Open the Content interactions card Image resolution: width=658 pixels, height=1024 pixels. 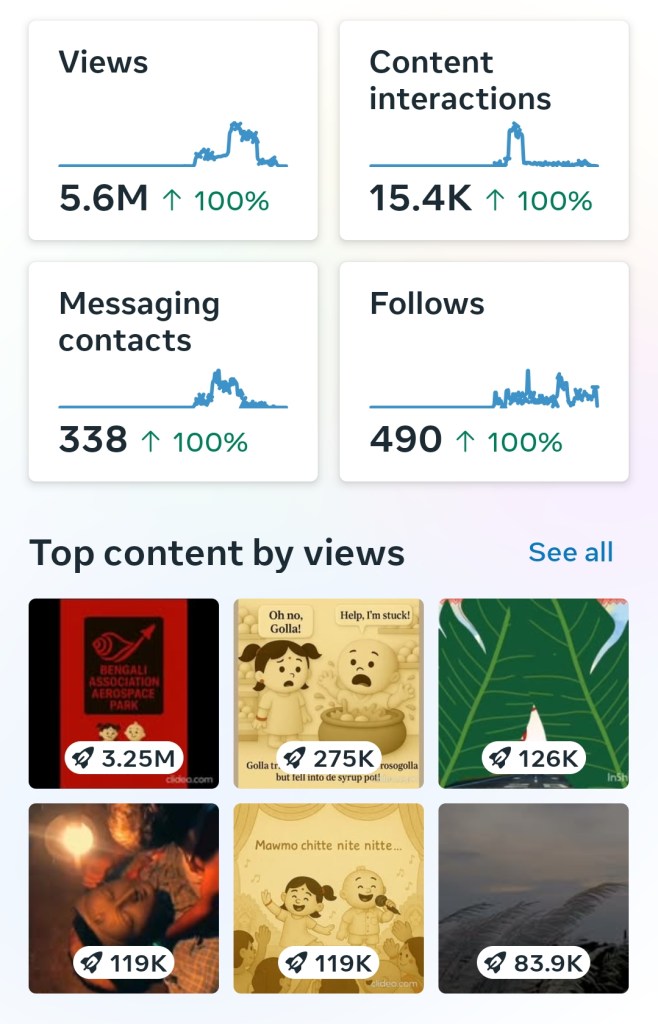click(484, 130)
